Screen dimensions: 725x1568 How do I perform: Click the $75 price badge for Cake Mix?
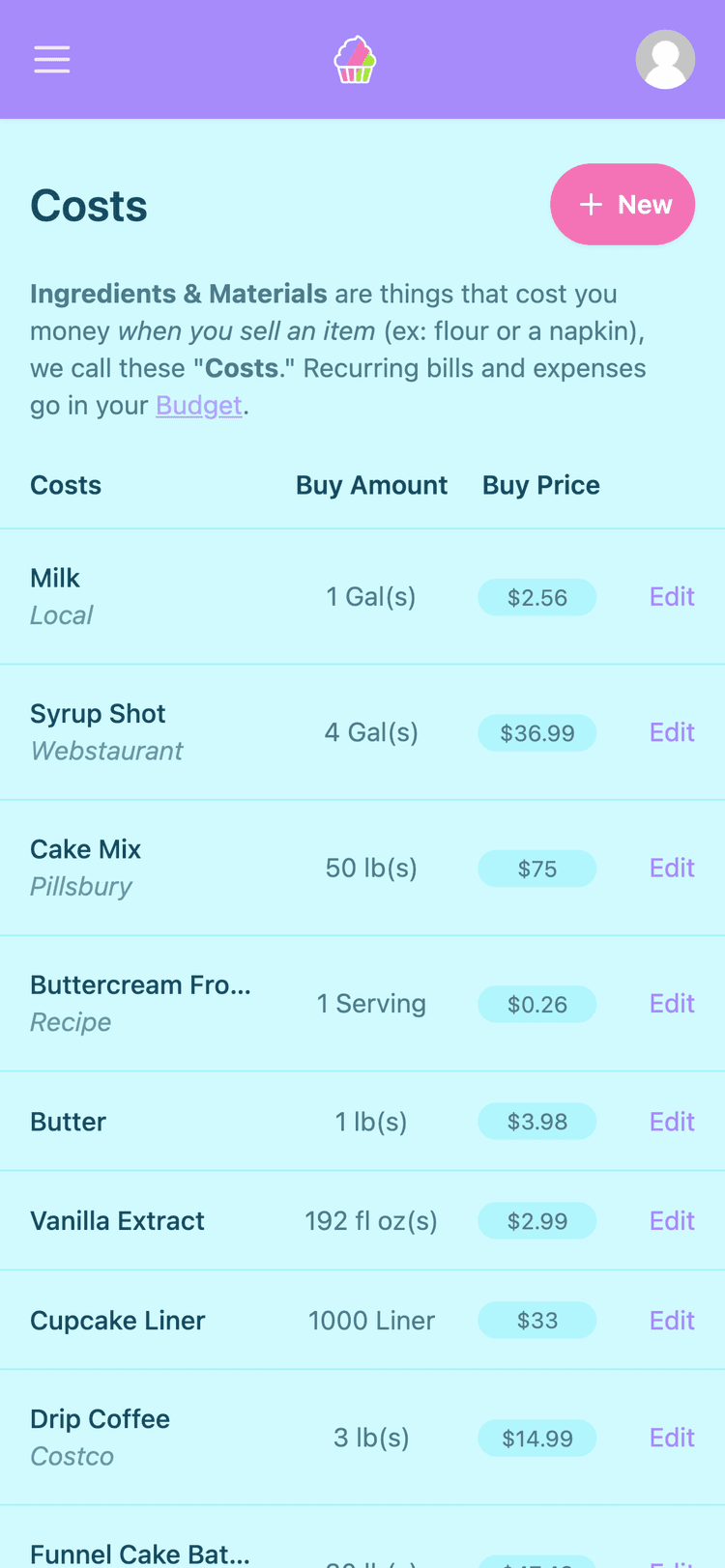pos(537,868)
